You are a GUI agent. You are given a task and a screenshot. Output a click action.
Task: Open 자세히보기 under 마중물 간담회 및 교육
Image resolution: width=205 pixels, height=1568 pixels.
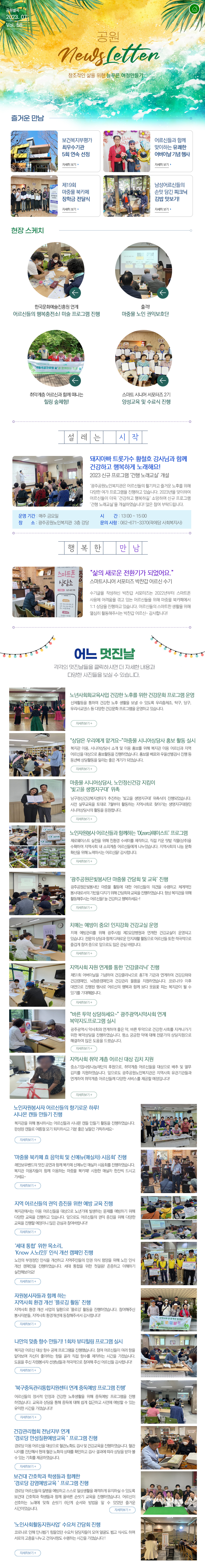(x=83, y=908)
